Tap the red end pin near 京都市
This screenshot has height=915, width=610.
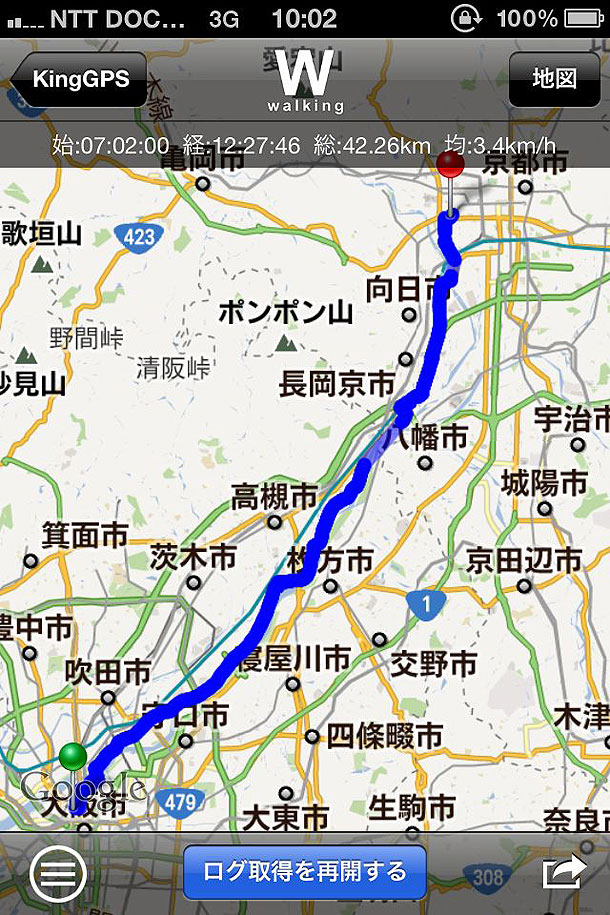click(x=452, y=168)
